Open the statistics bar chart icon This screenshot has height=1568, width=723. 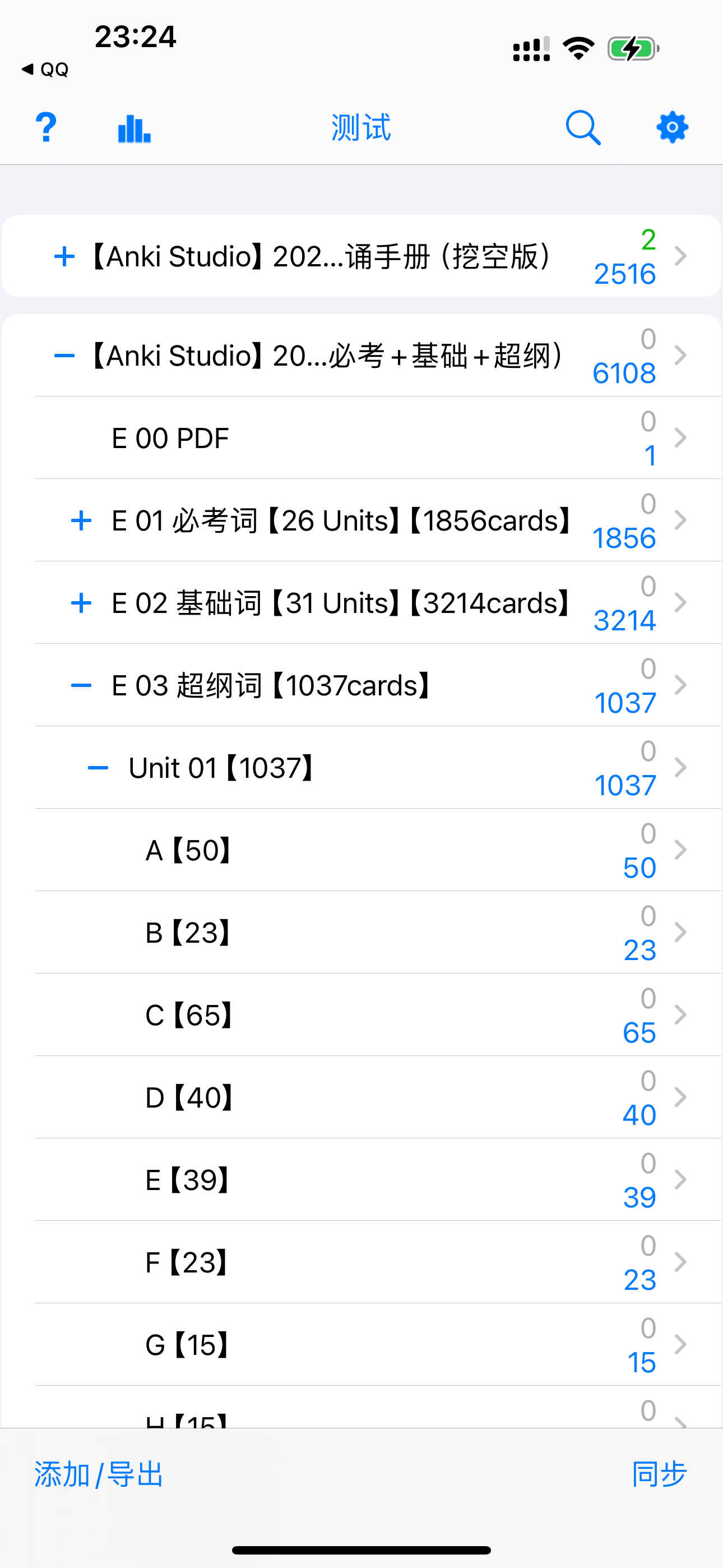click(x=134, y=128)
